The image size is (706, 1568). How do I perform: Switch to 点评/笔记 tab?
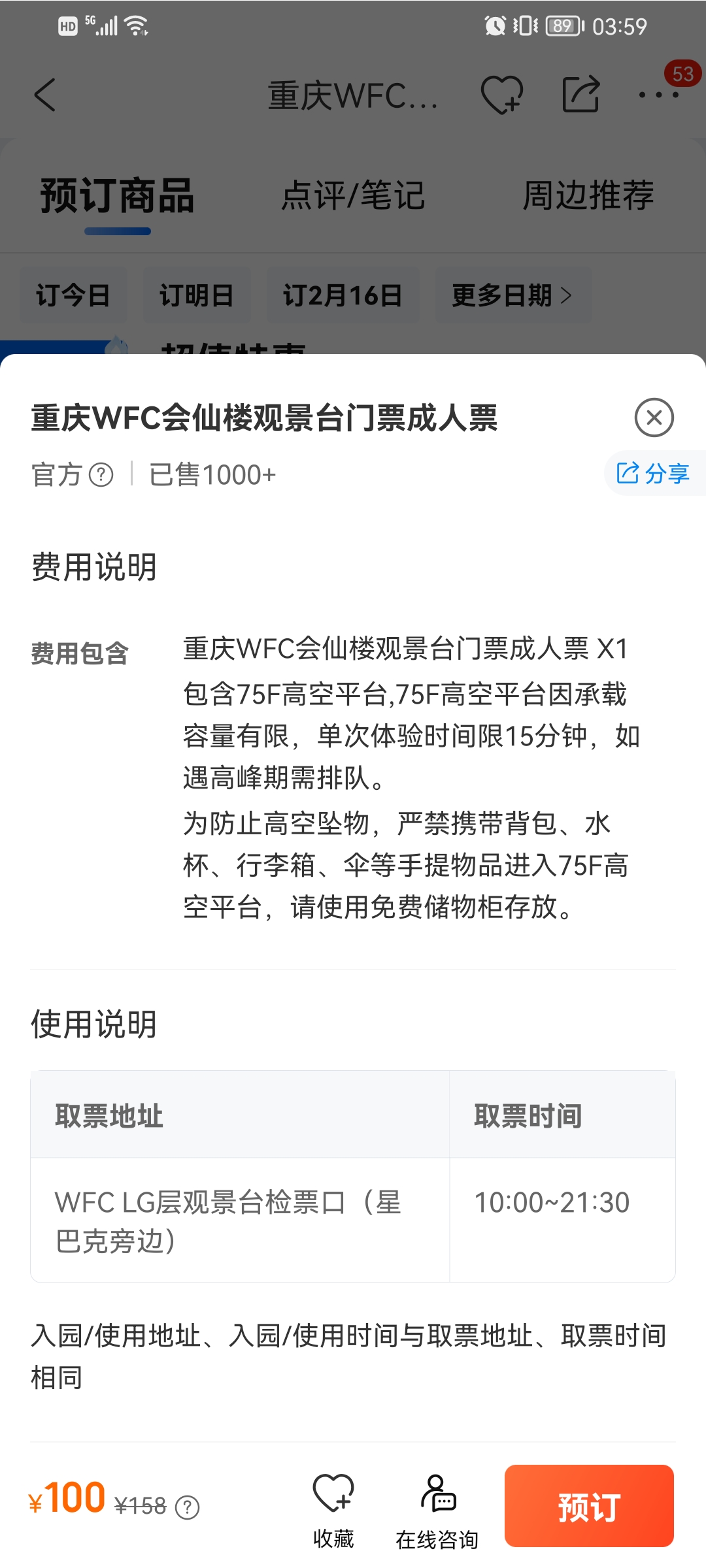pos(353,195)
